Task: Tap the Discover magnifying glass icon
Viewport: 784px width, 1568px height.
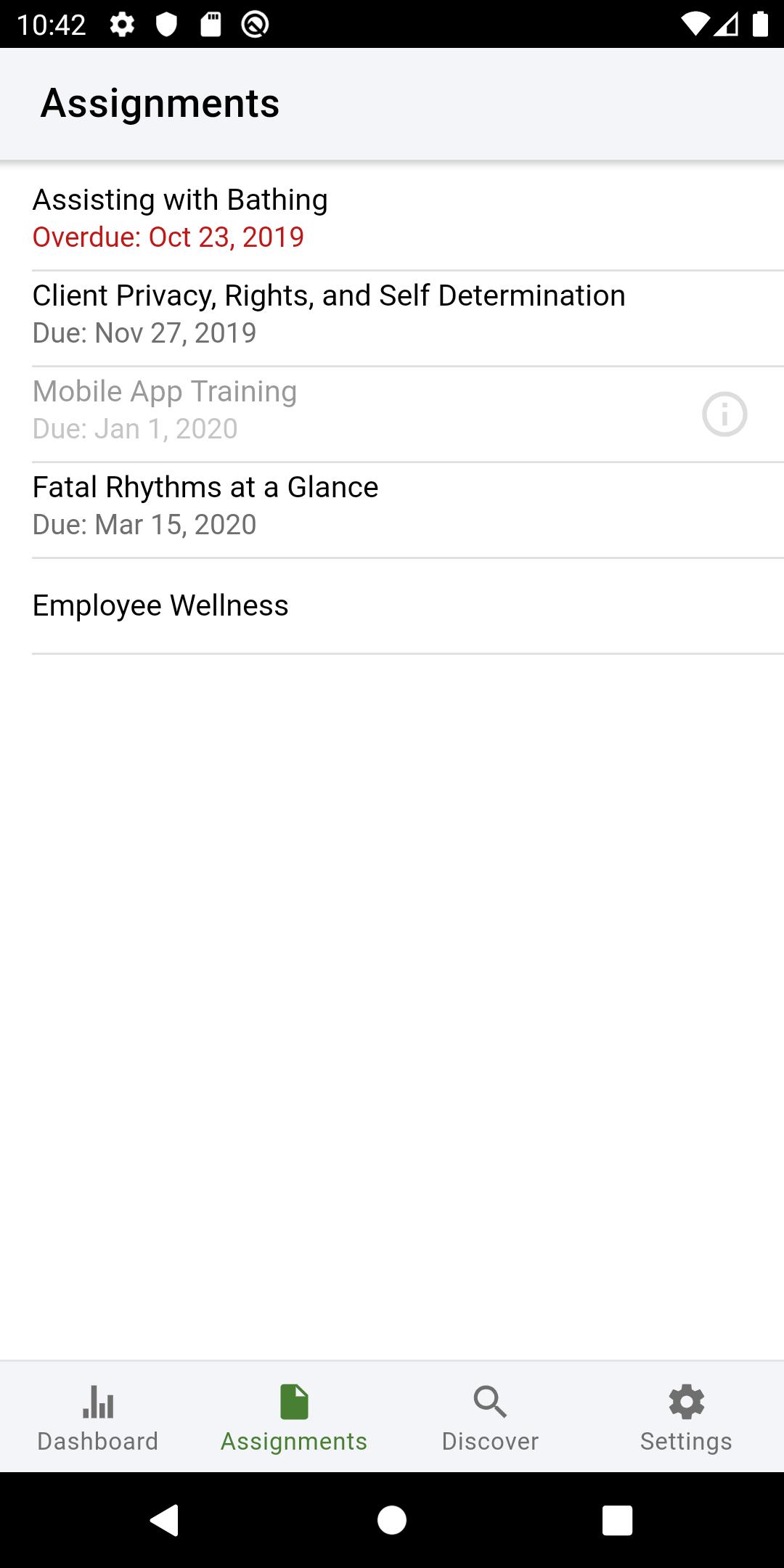Action: click(x=489, y=1402)
